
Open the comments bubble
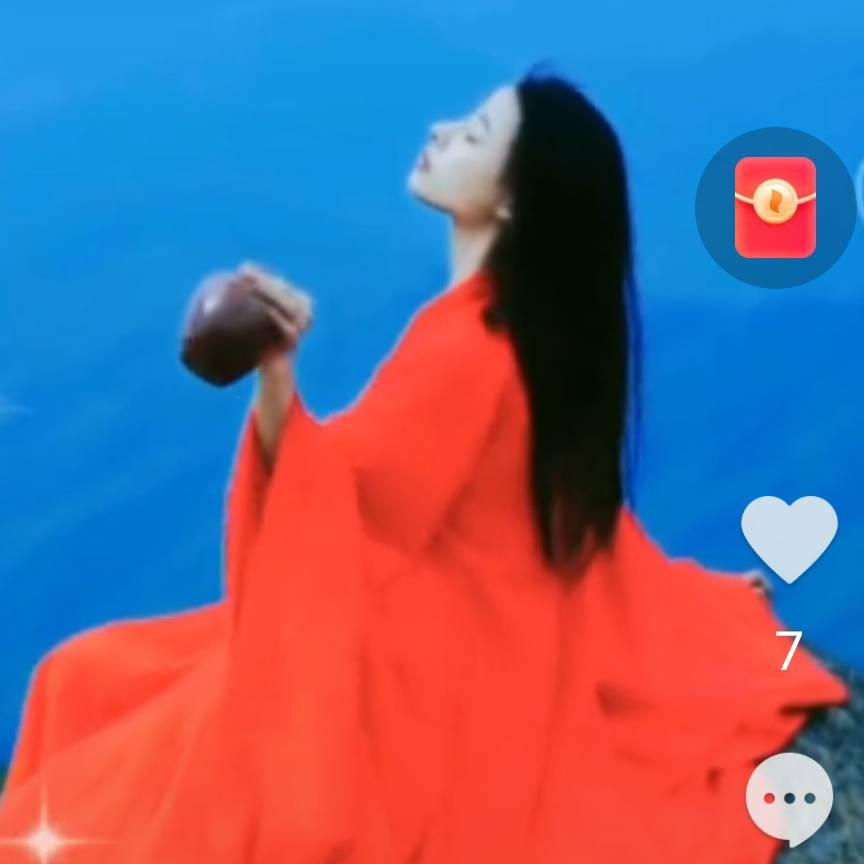[x=789, y=798]
